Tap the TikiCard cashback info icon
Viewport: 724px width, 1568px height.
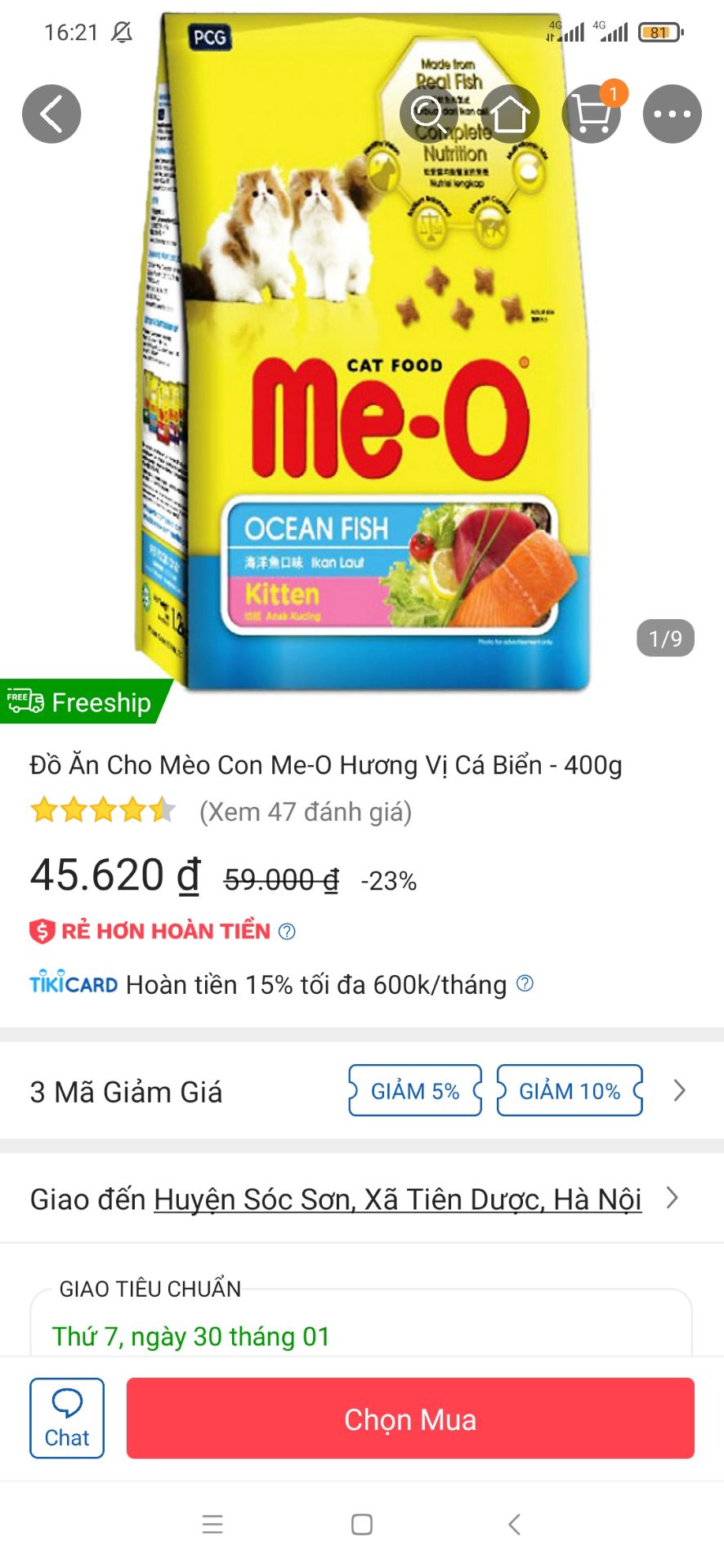(526, 985)
